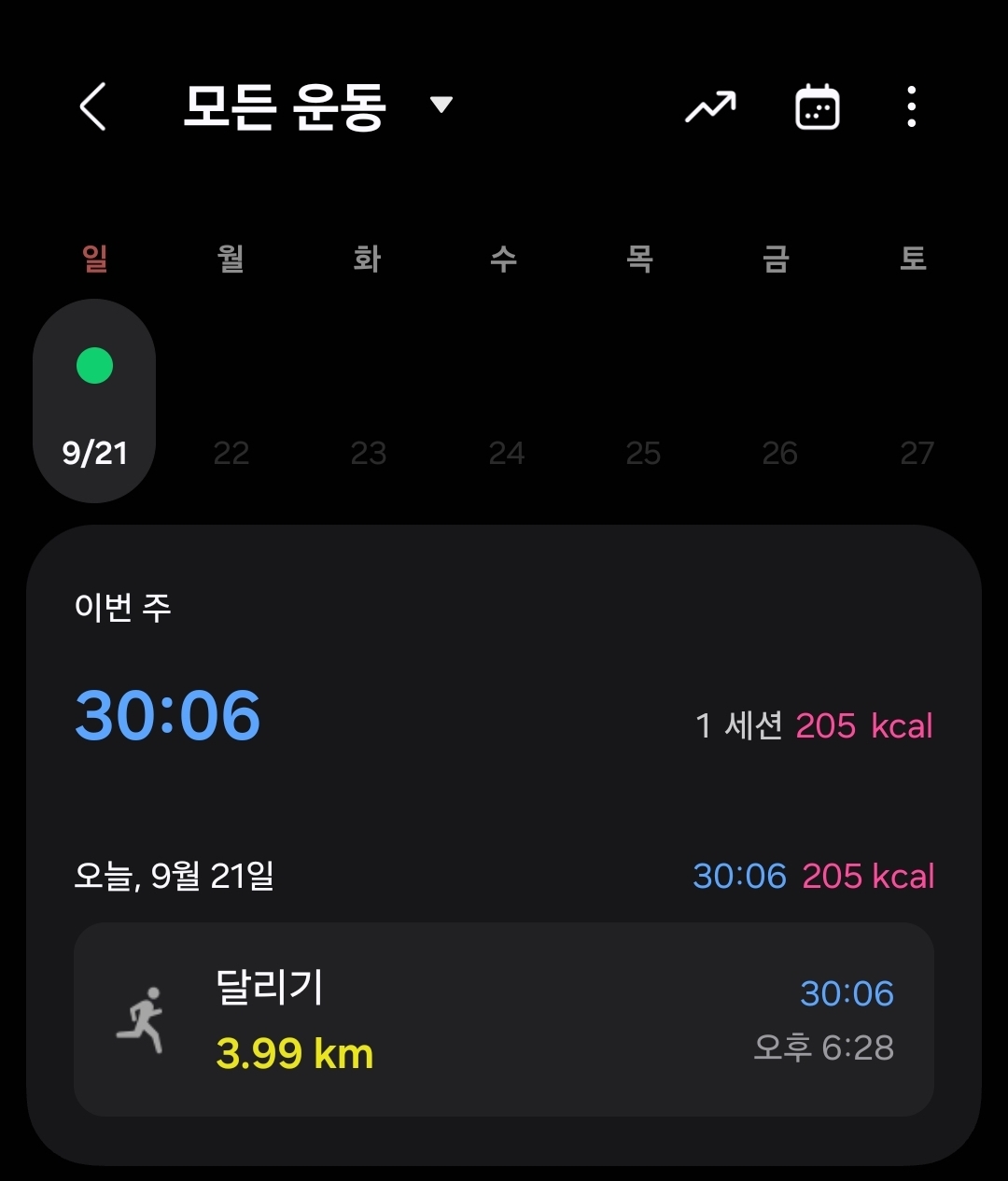Open the 달리기 3.99 km workout record

[504, 1019]
